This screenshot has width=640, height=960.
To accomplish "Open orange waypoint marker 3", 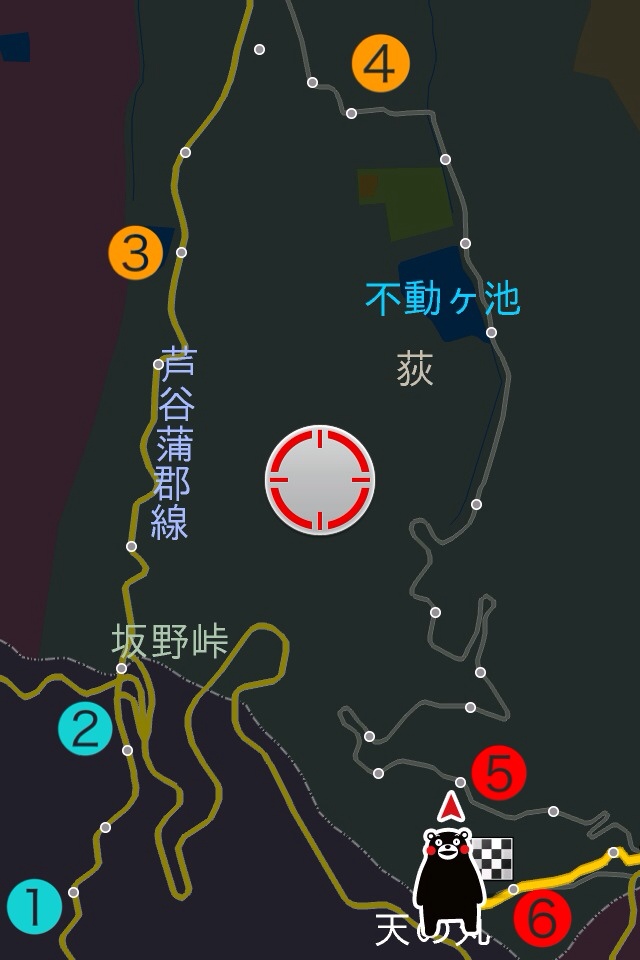I will pos(136,252).
